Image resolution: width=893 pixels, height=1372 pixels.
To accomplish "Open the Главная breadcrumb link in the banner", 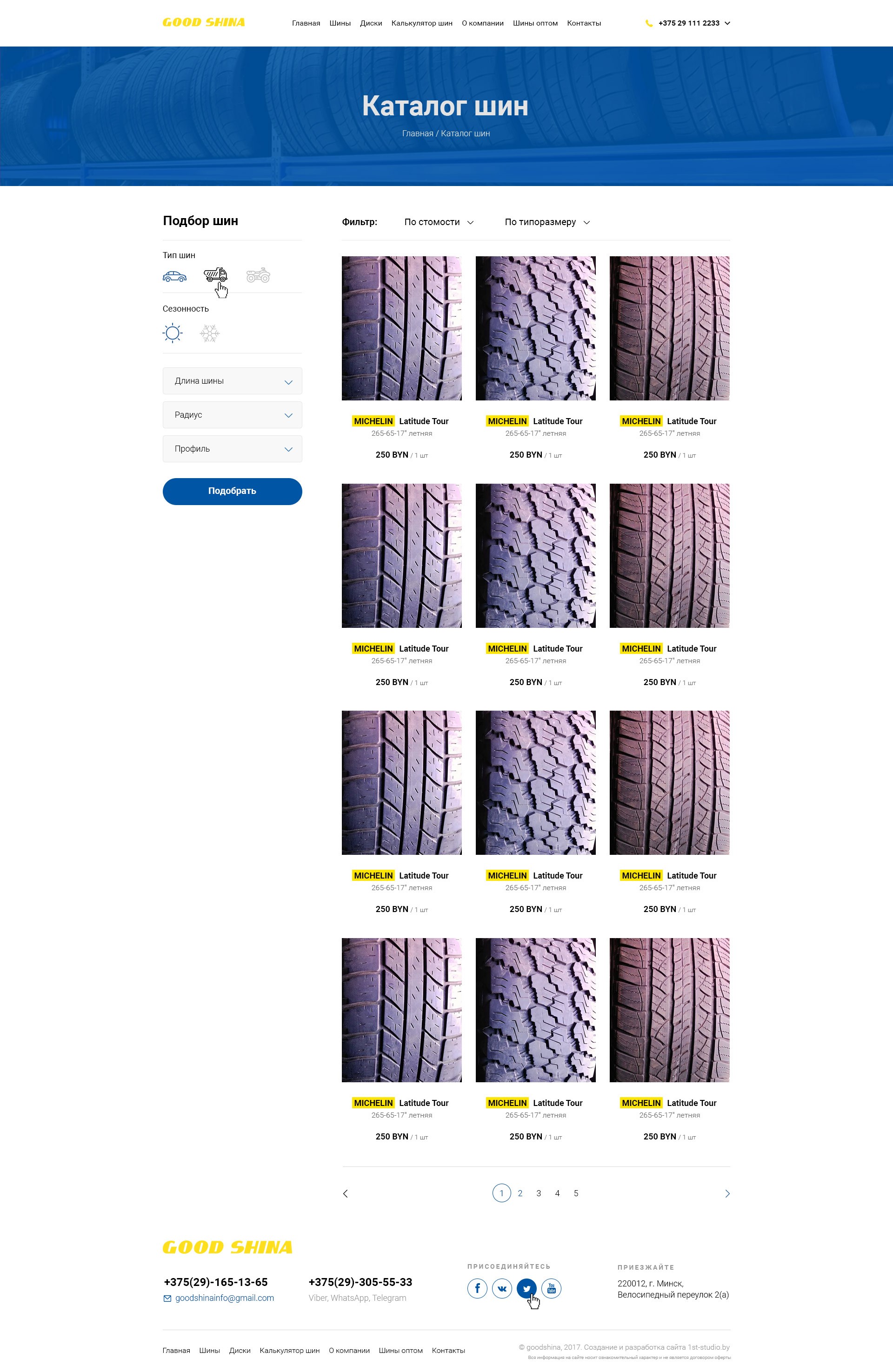I will click(417, 134).
